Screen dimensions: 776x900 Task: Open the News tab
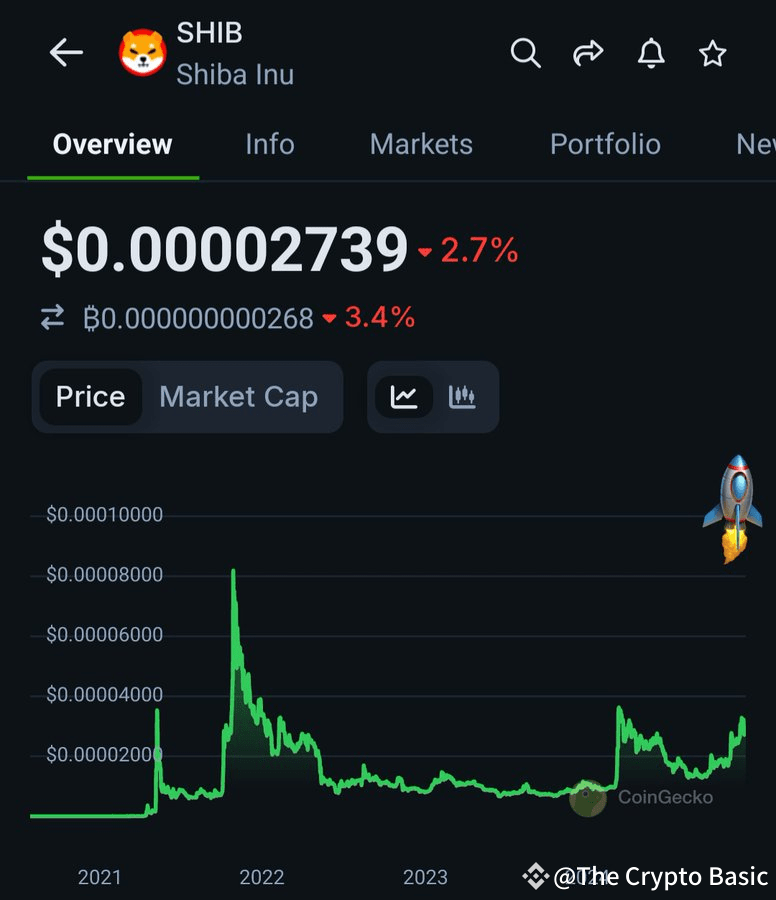click(x=755, y=144)
